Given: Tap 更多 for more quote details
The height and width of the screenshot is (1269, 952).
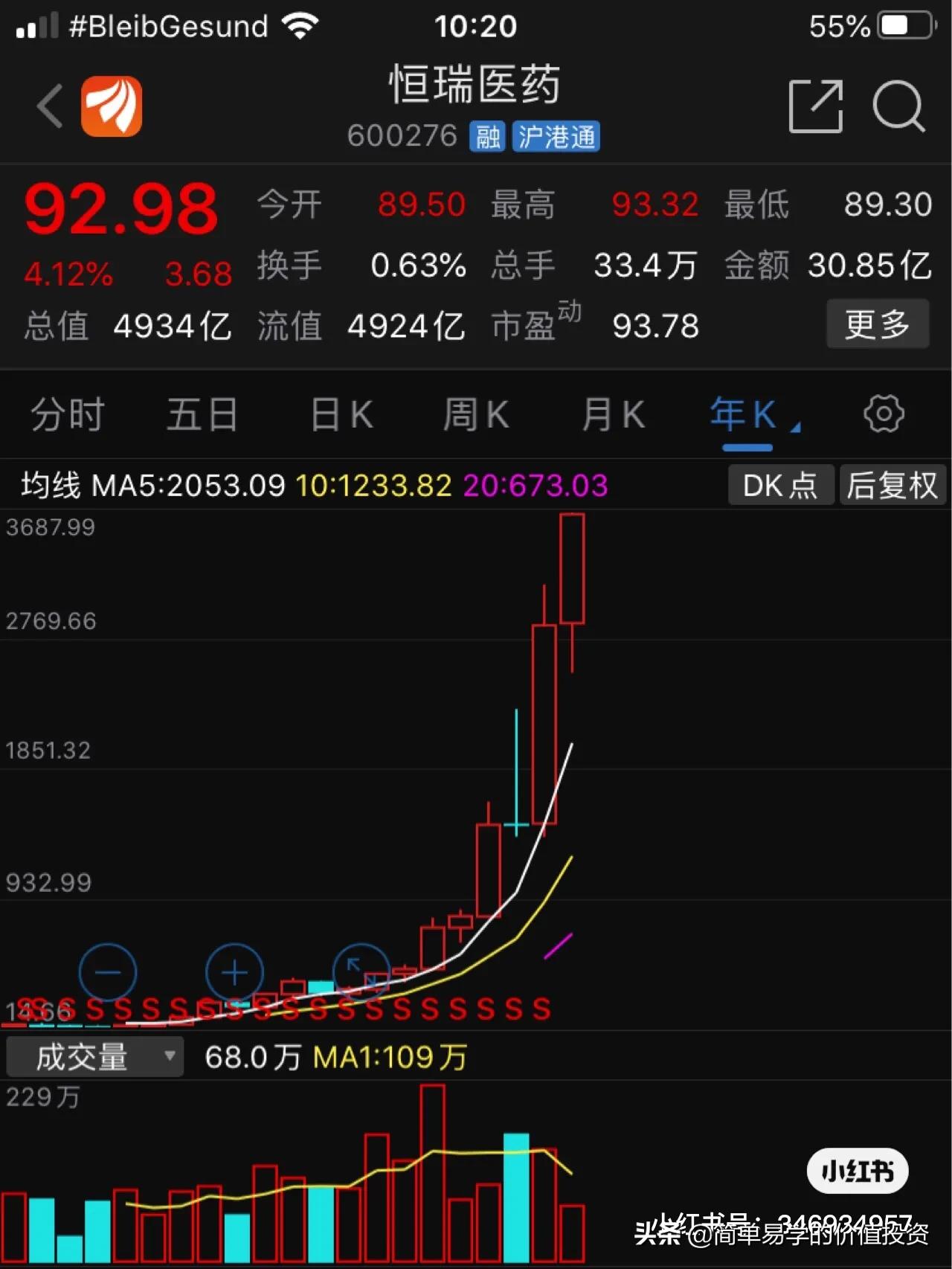Looking at the screenshot, I should [877, 324].
